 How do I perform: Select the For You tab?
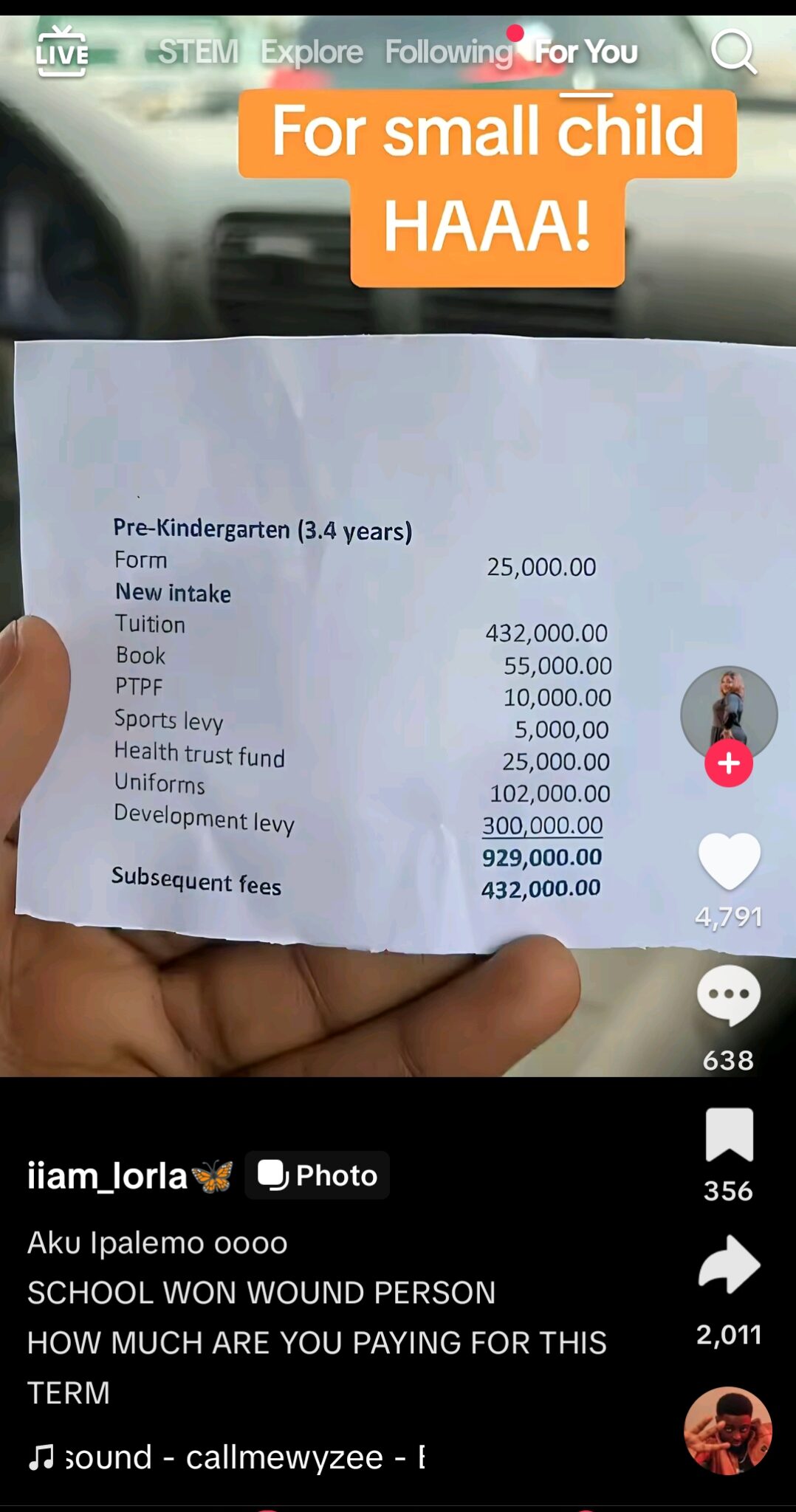586,52
